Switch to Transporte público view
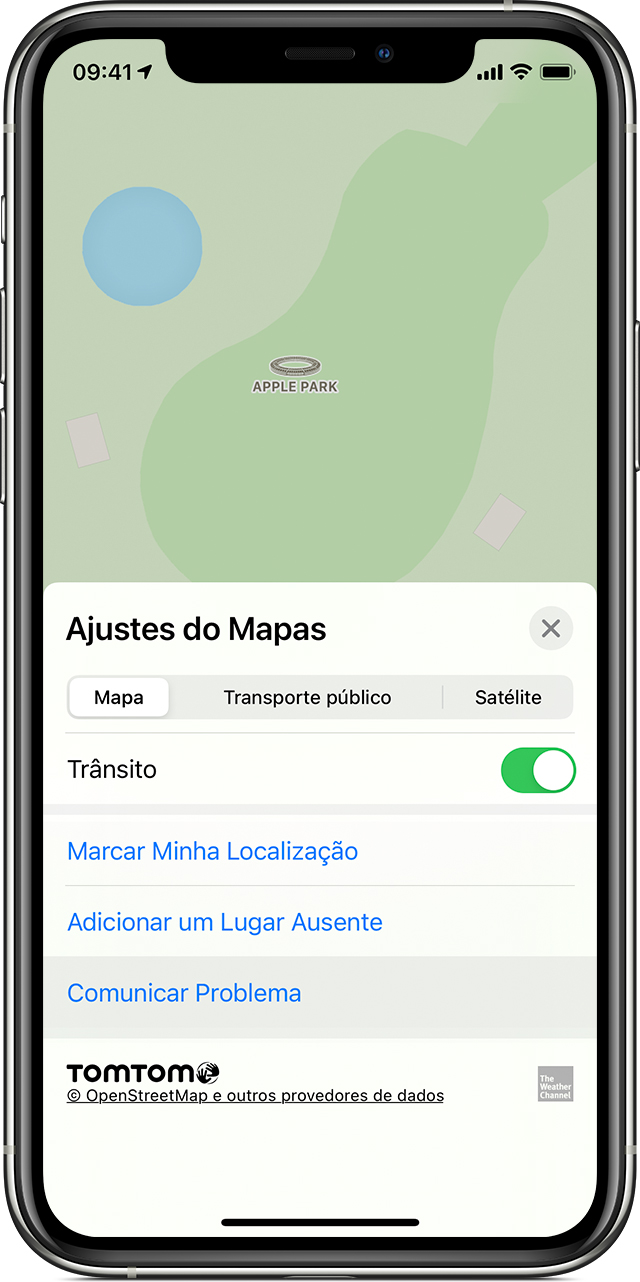640x1282 pixels. click(307, 698)
